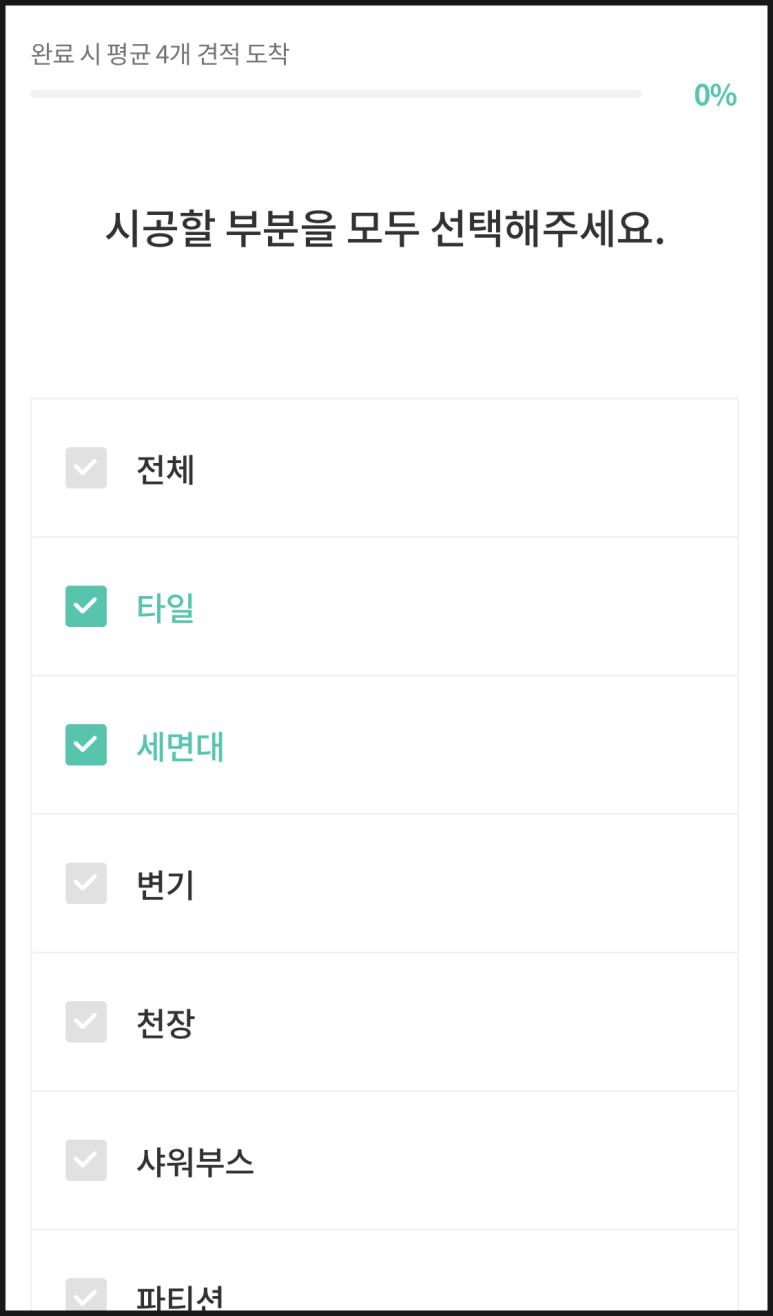
Task: Check the 변기 checkbox
Action: click(86, 883)
